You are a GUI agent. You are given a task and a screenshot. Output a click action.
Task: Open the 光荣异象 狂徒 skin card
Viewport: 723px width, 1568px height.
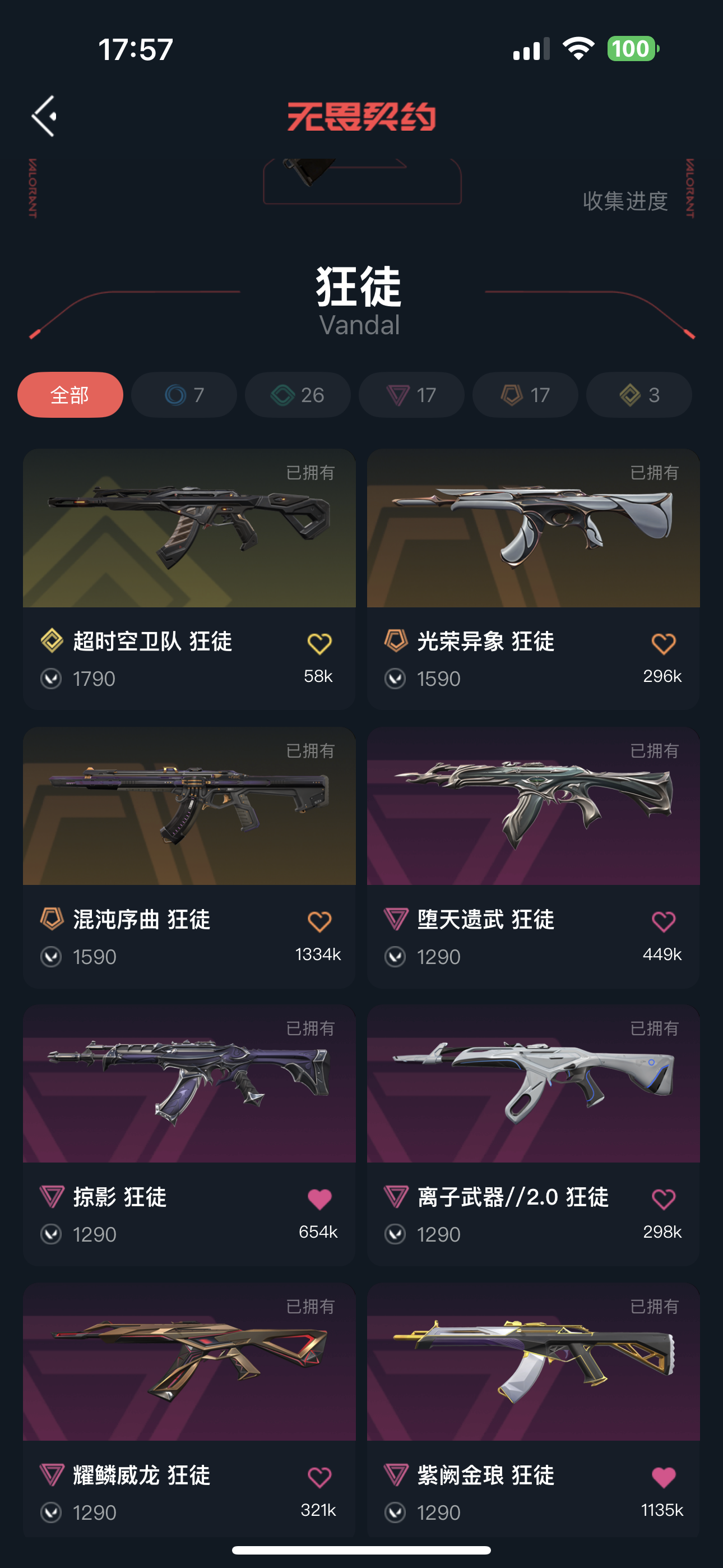coord(533,528)
